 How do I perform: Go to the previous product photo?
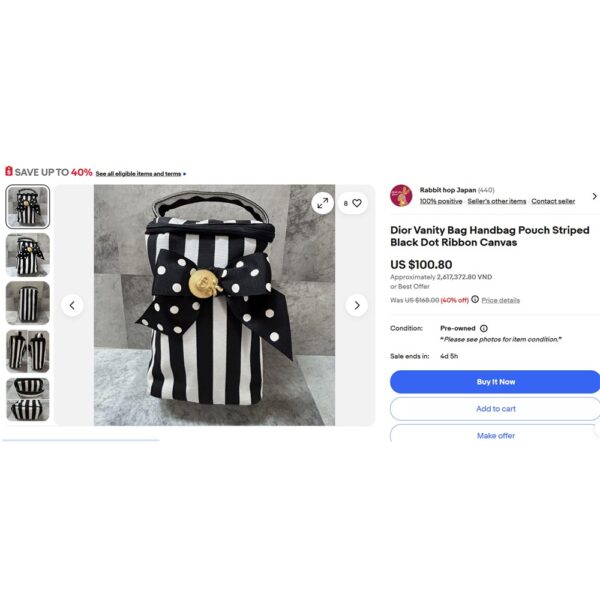tap(72, 305)
